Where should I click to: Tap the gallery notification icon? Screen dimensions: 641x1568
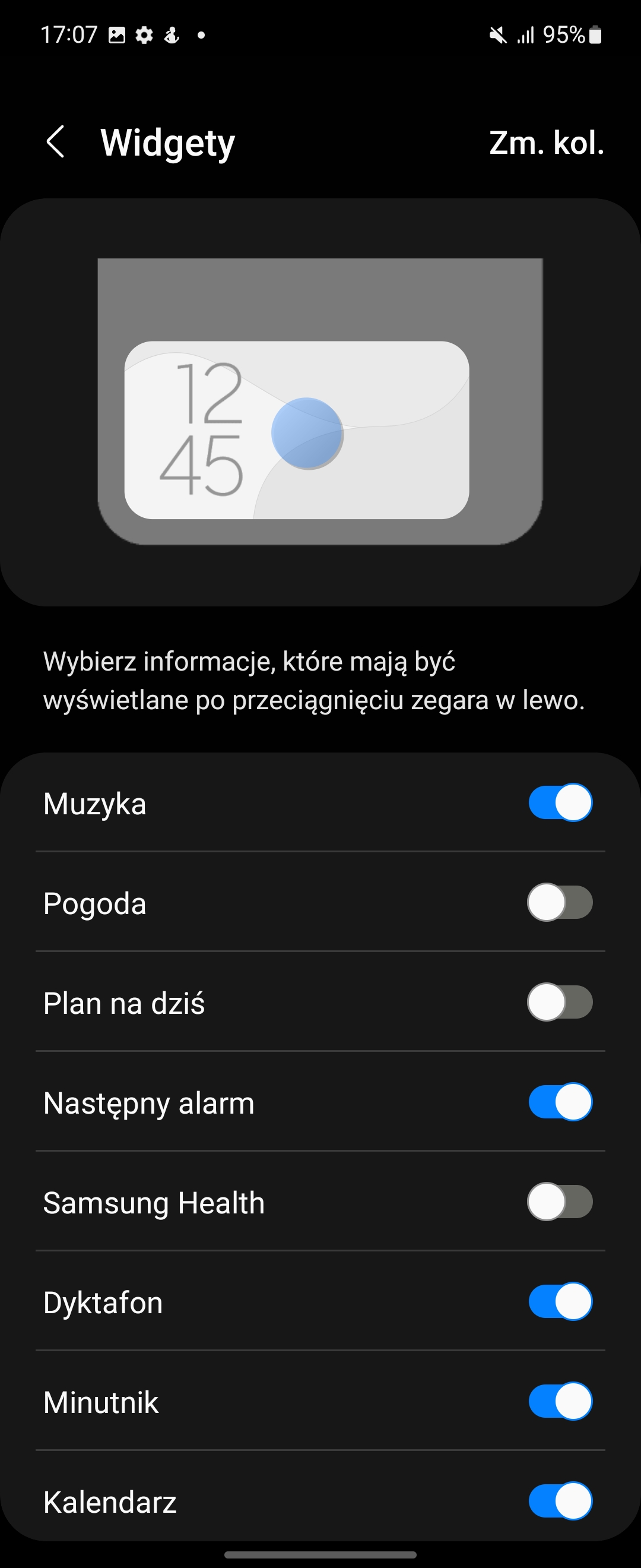(x=116, y=34)
